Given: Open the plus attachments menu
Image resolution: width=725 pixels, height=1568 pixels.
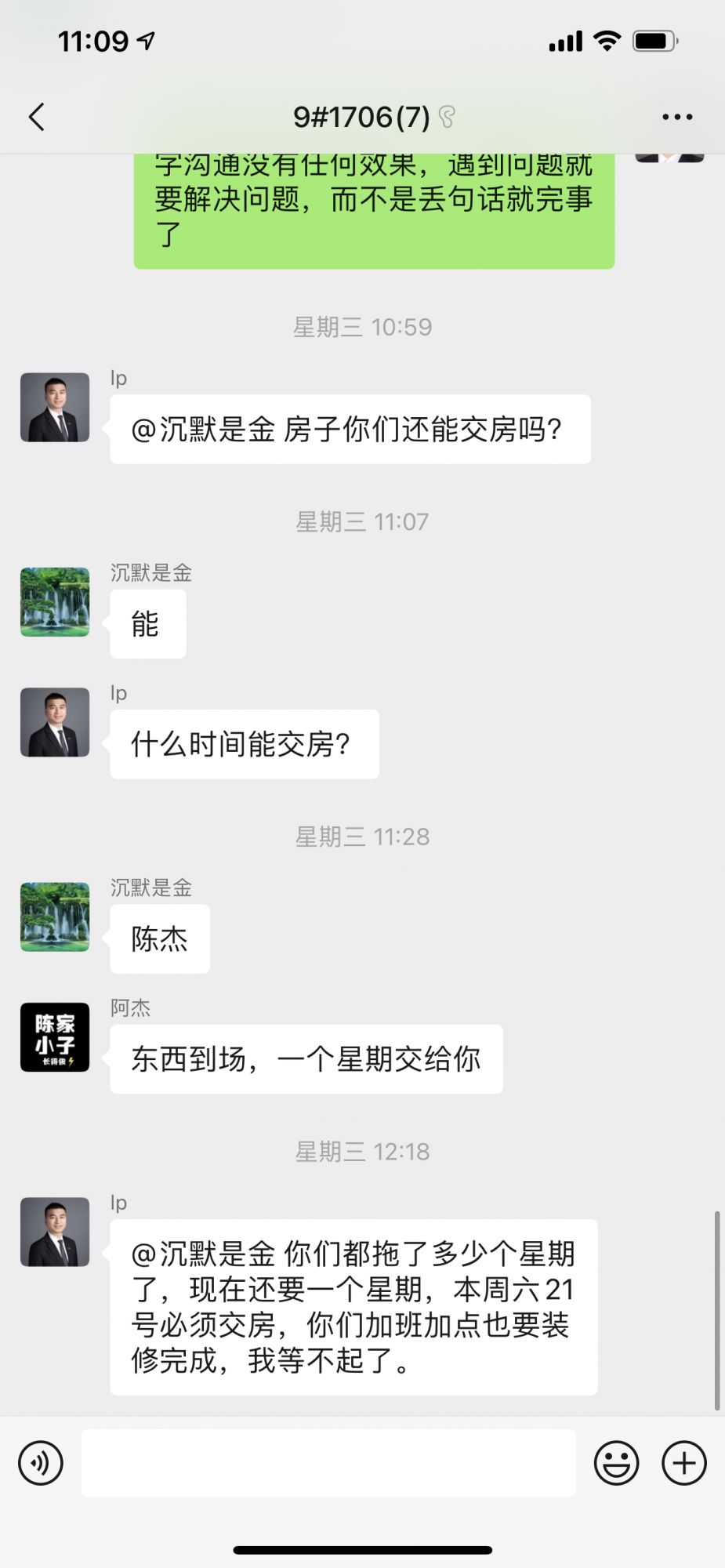Looking at the screenshot, I should (684, 1463).
